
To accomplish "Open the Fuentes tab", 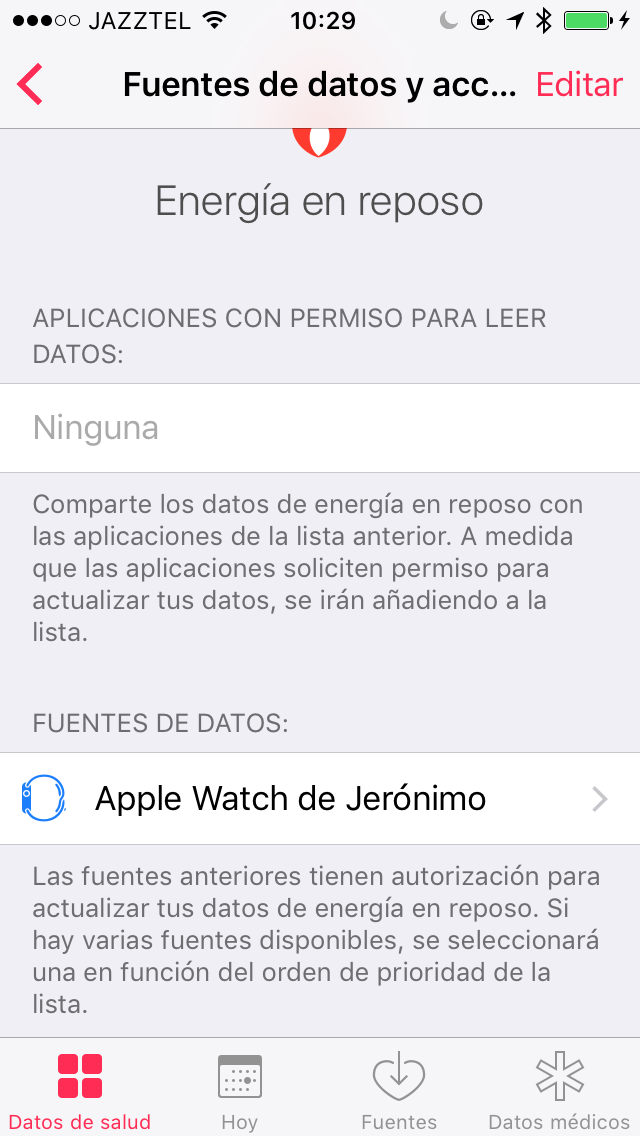I will (399, 1087).
